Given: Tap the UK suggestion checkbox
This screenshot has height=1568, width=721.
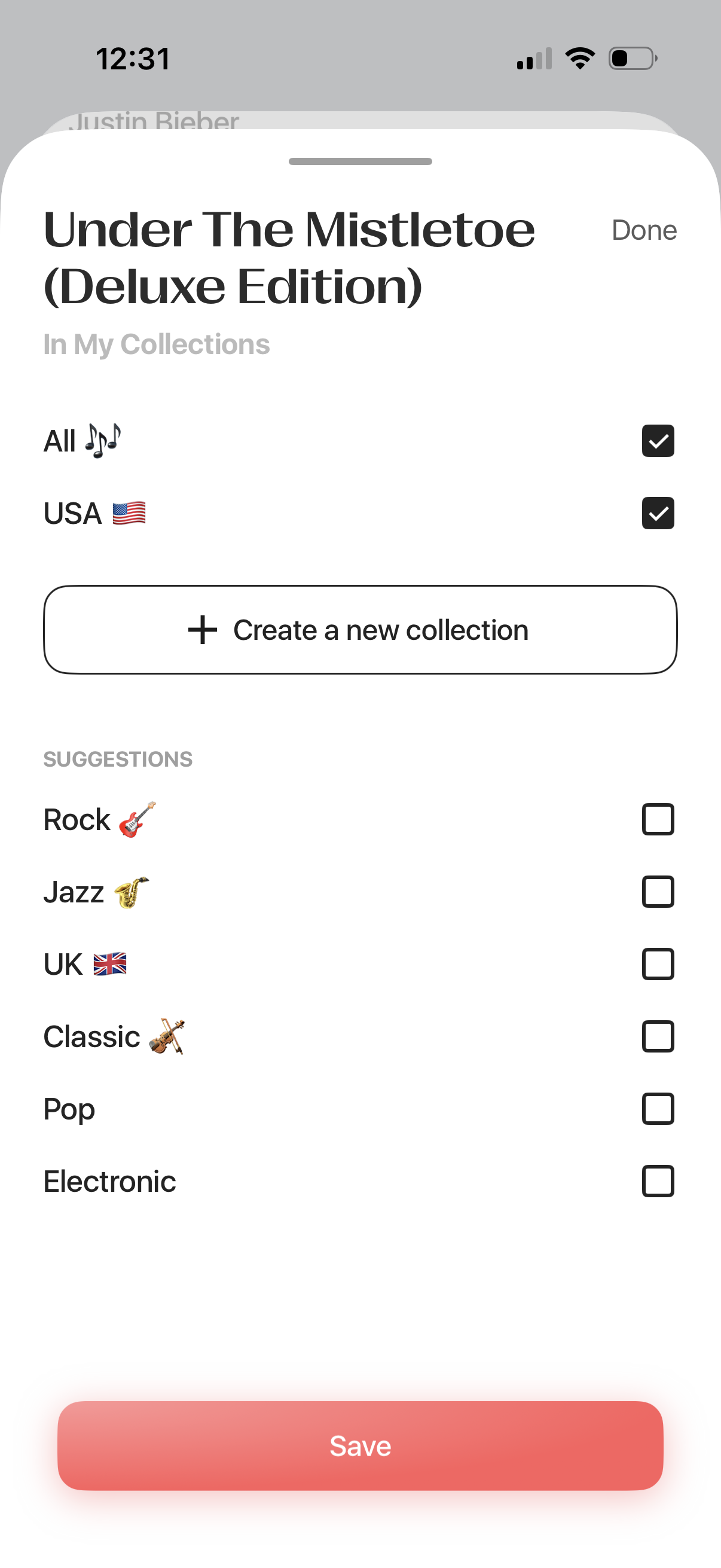Looking at the screenshot, I should [657, 964].
